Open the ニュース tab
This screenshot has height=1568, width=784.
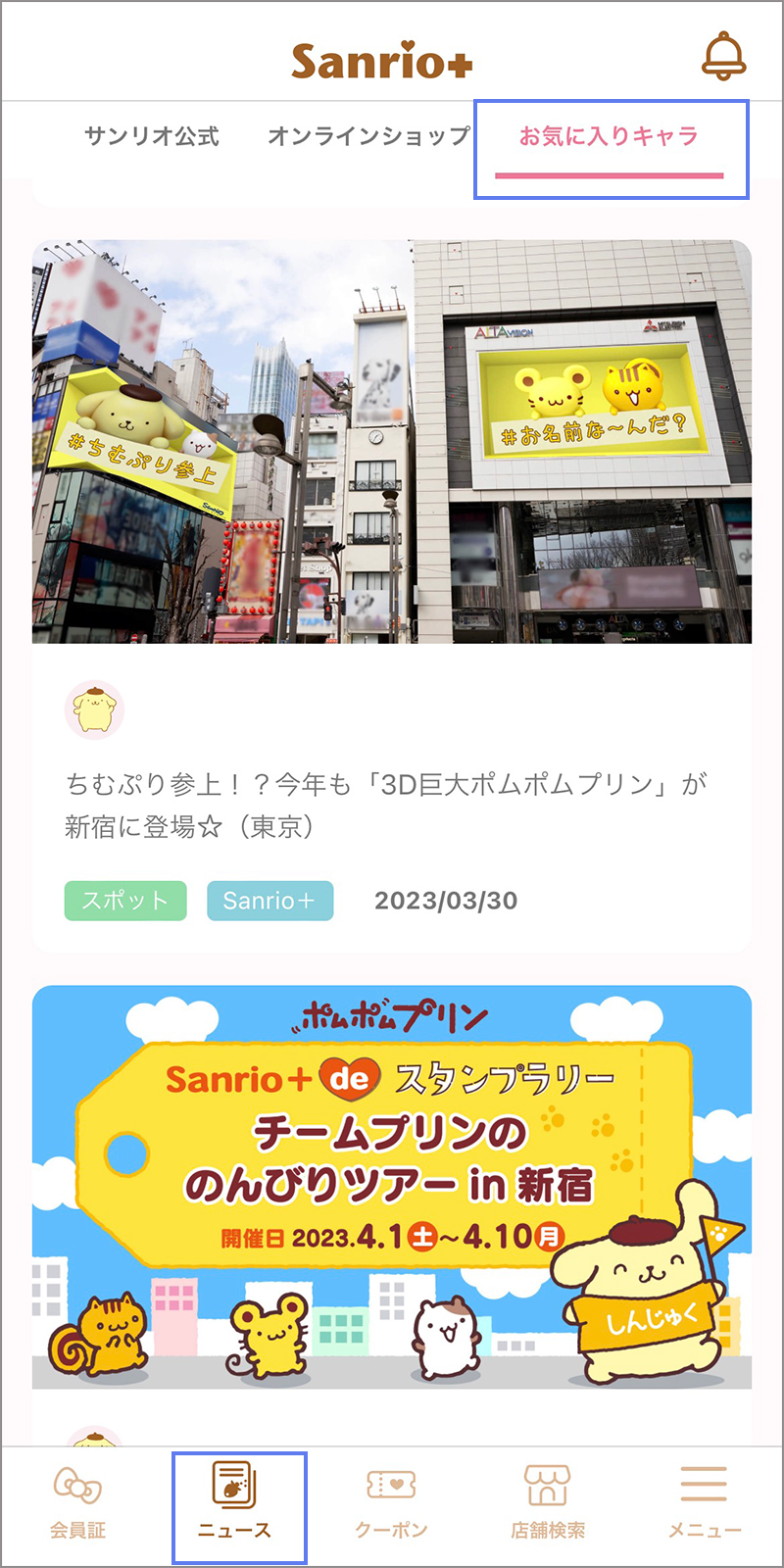(234, 1503)
